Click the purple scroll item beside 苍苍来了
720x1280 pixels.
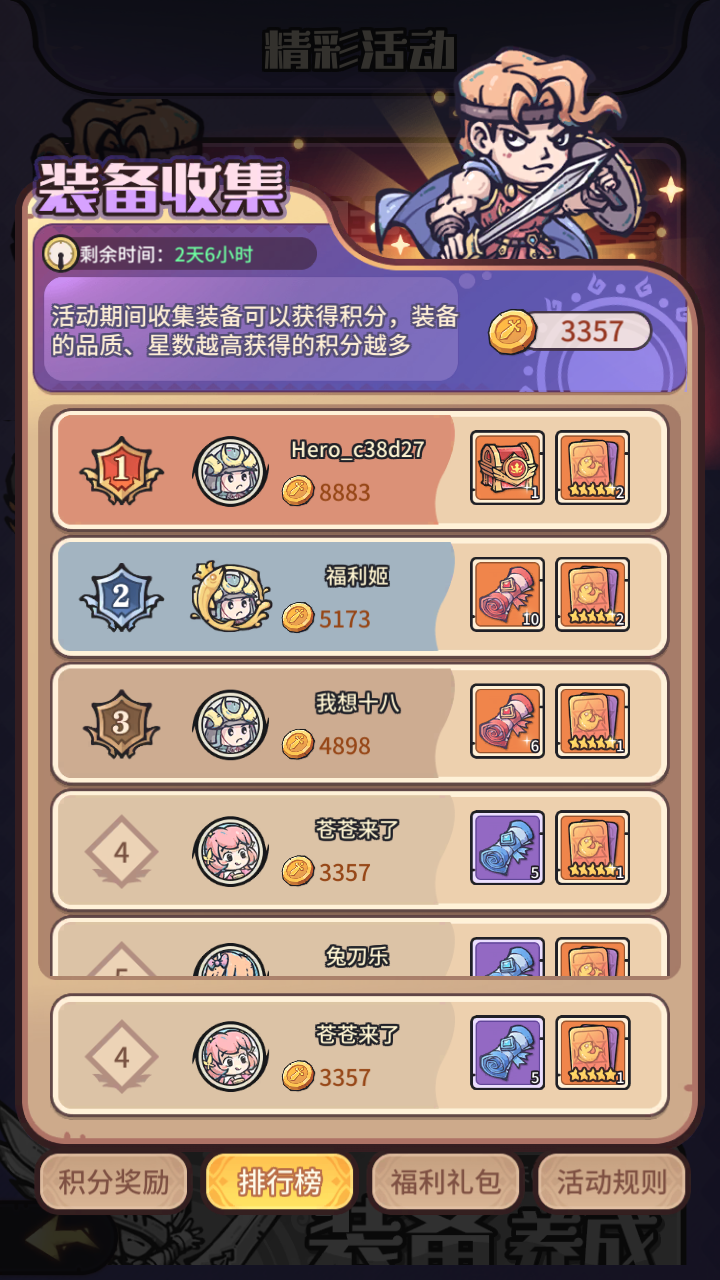point(506,850)
